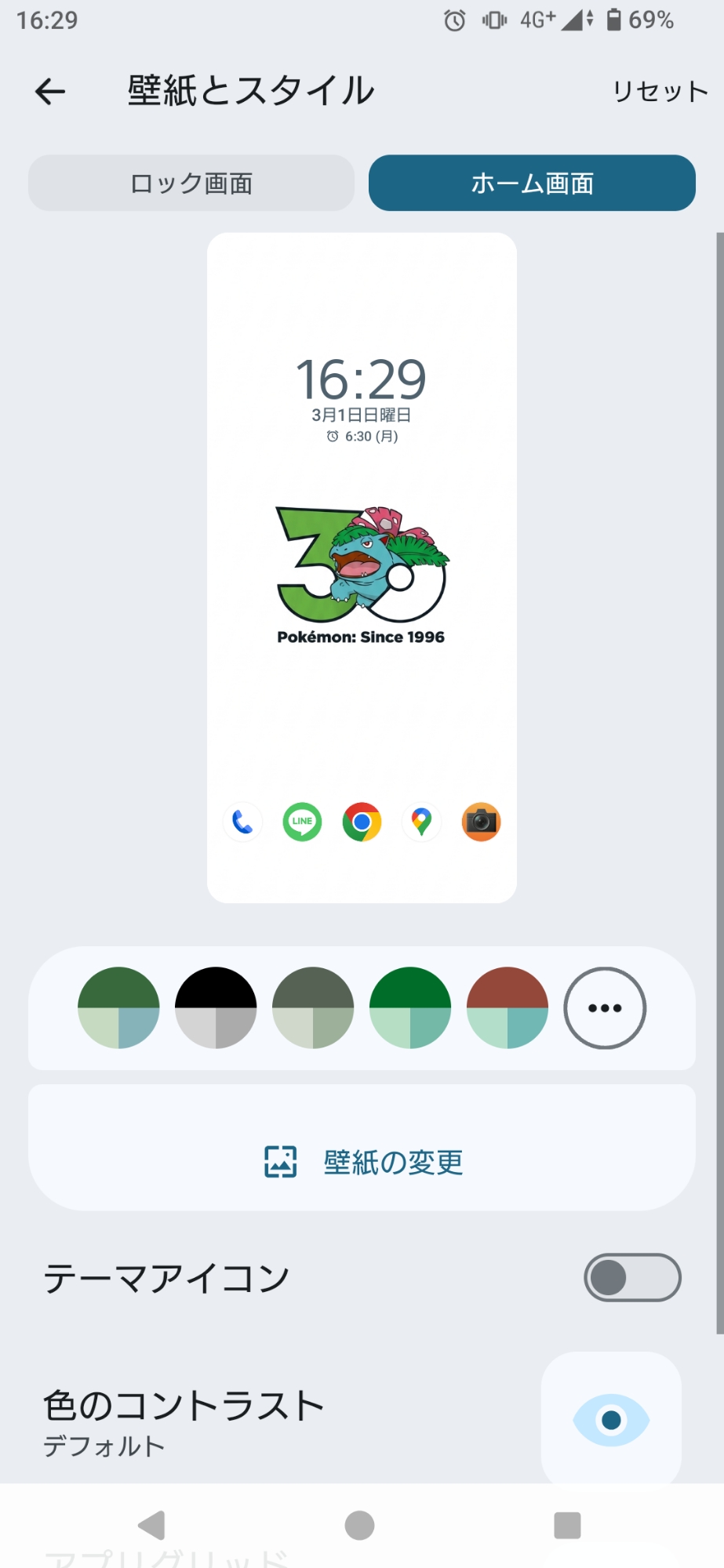
Task: Choose the reddish brown color swatch
Action: [508, 1007]
